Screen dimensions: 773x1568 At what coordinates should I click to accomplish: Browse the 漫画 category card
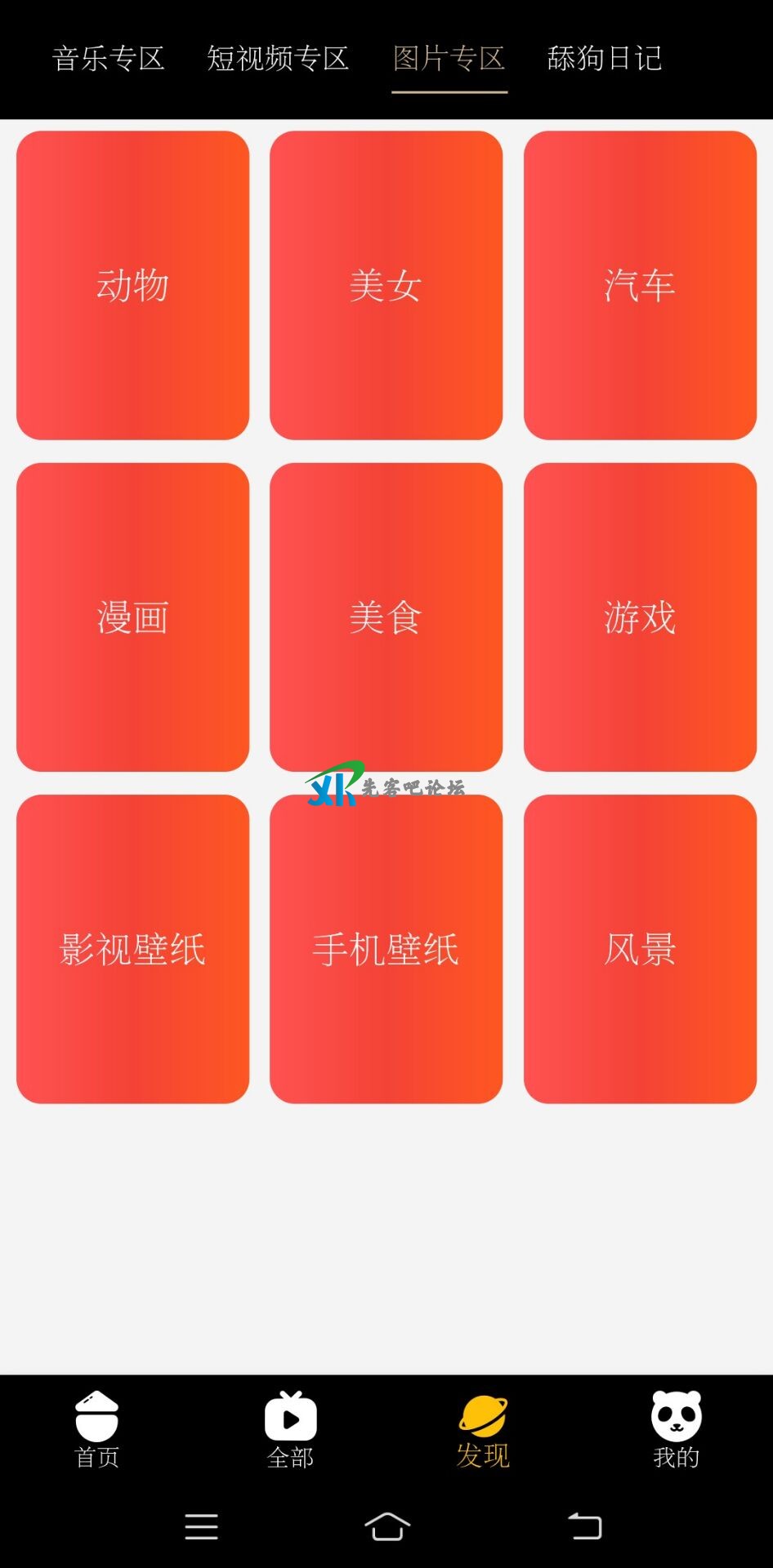[x=132, y=617]
